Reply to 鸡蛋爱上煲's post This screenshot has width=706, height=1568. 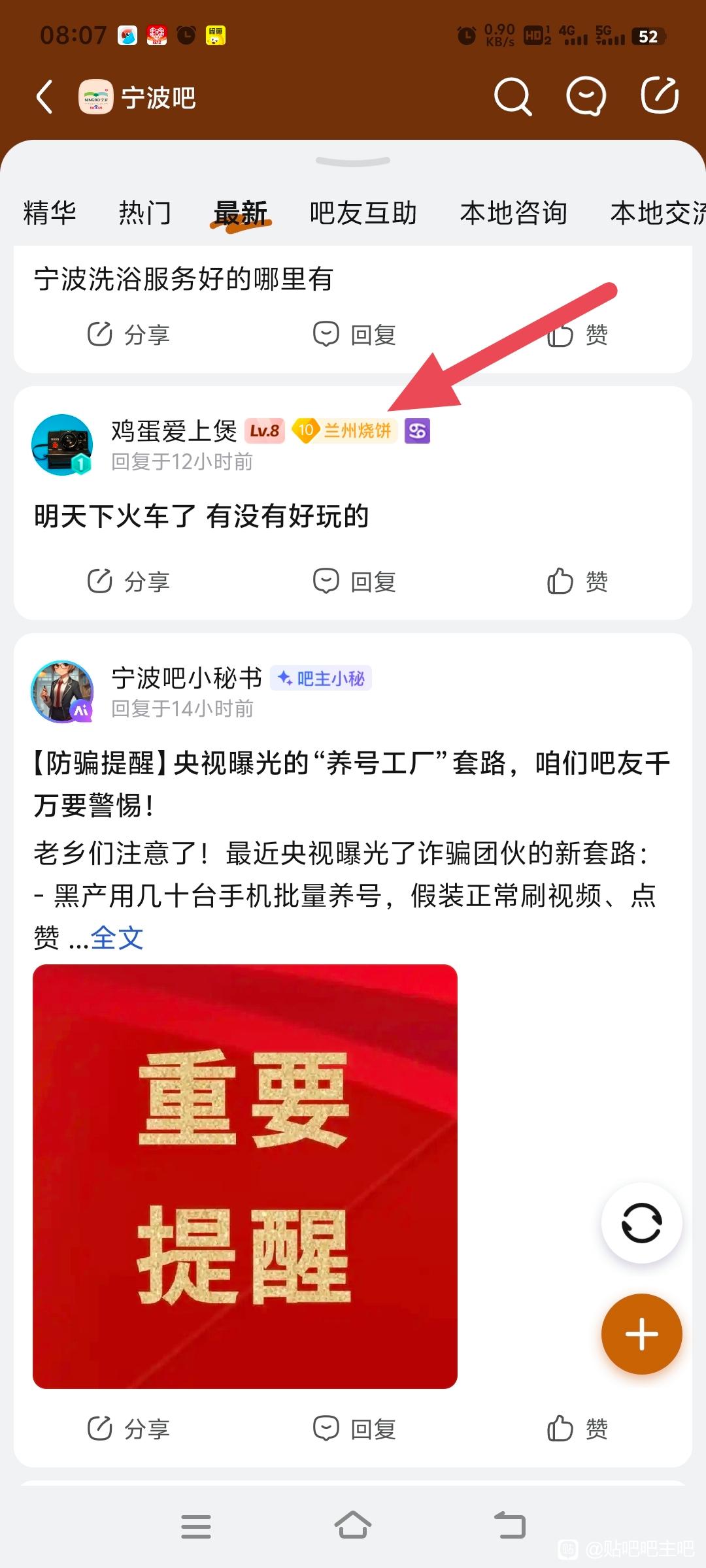point(354,581)
